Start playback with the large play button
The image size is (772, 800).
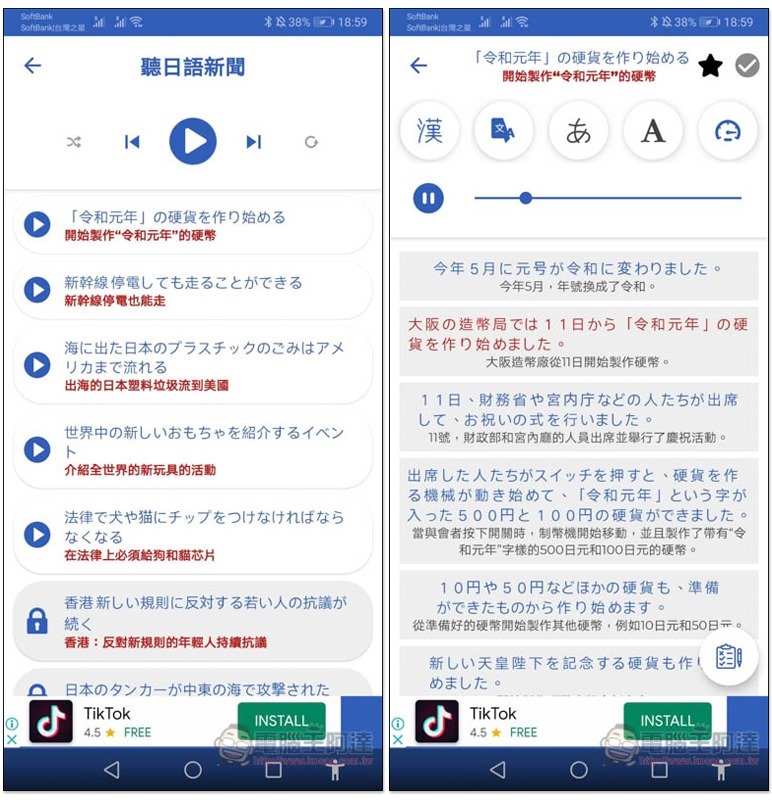coord(193,141)
